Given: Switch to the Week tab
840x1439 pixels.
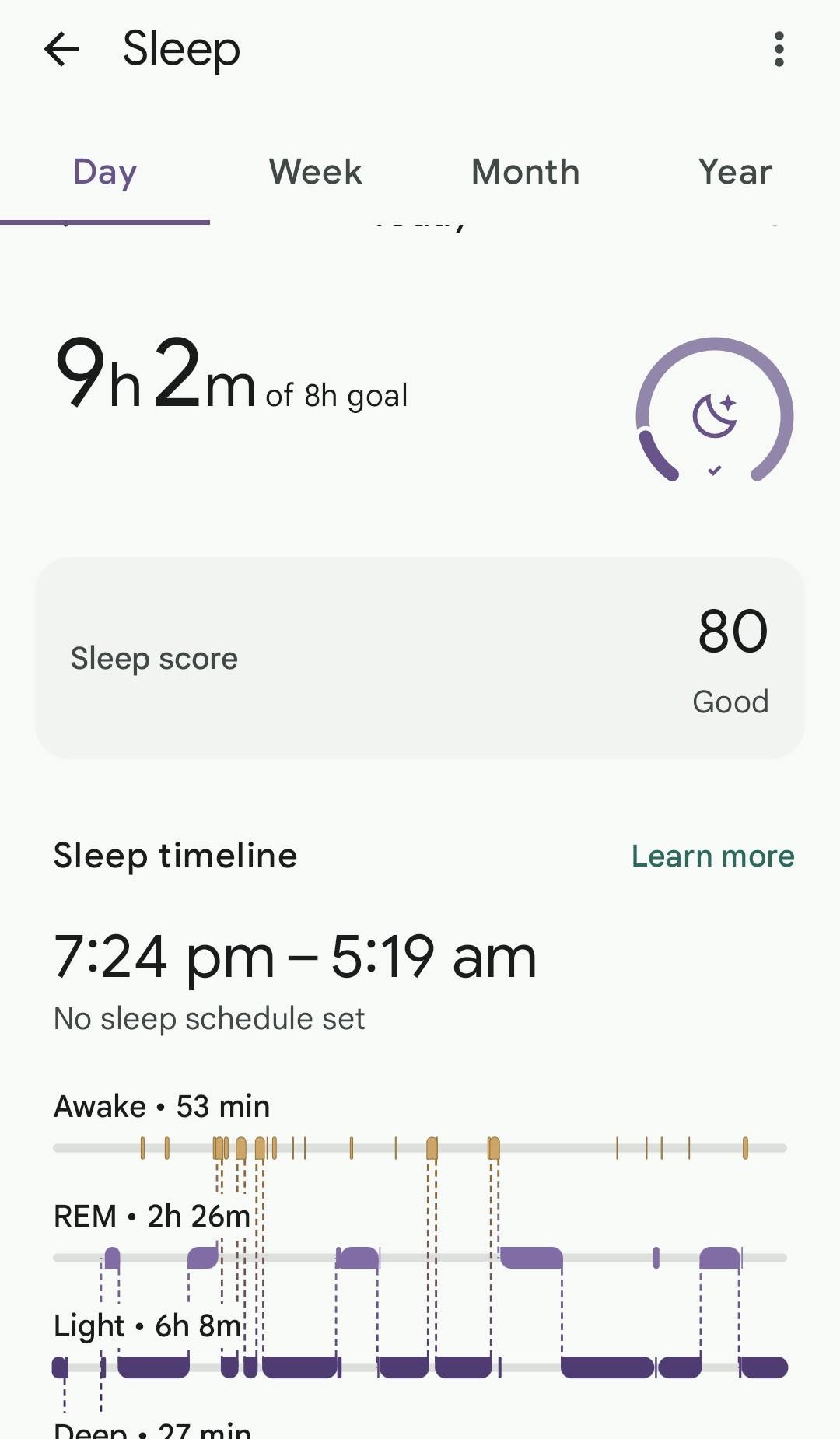Looking at the screenshot, I should point(315,172).
